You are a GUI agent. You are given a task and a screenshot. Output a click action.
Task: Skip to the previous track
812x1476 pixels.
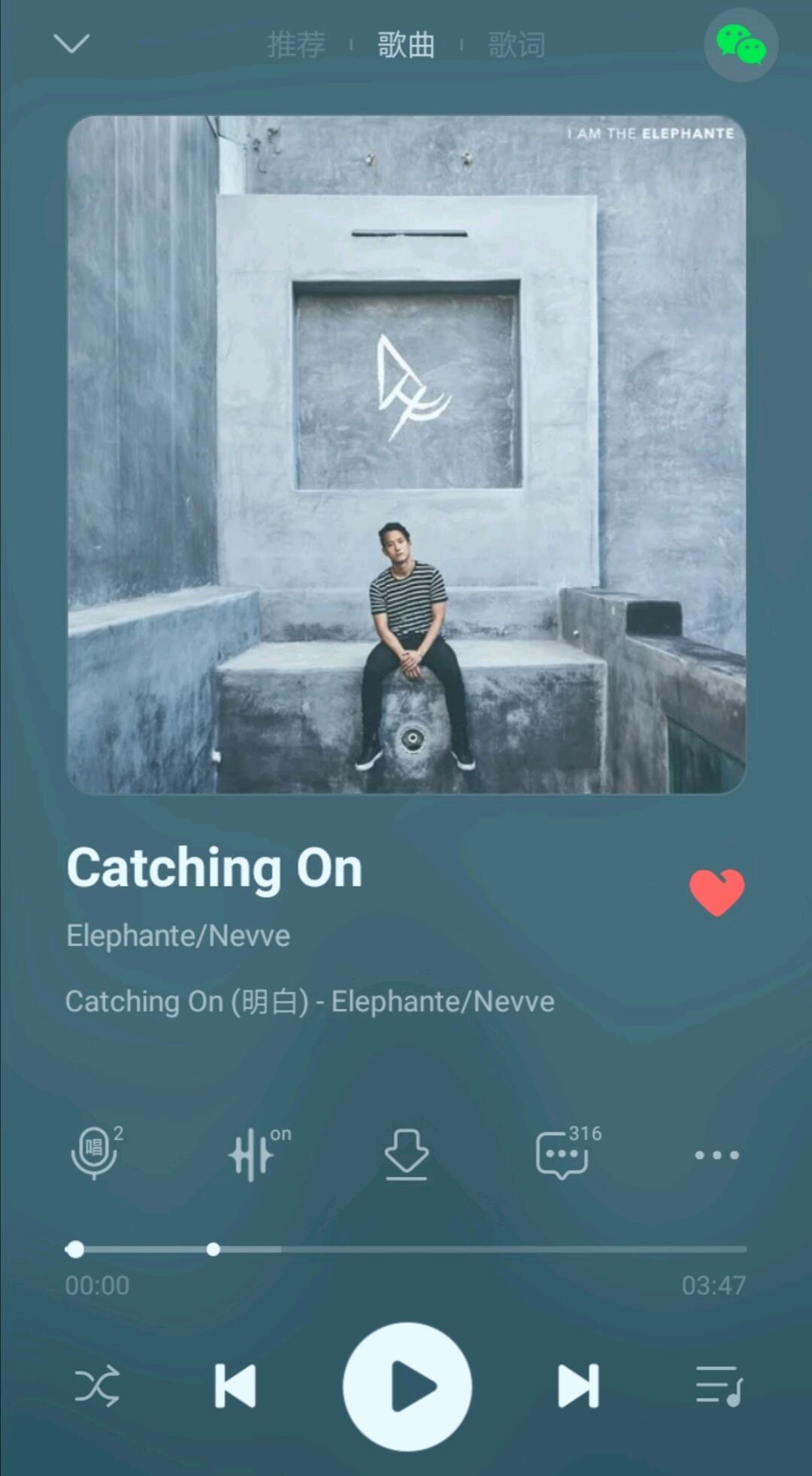click(235, 1386)
